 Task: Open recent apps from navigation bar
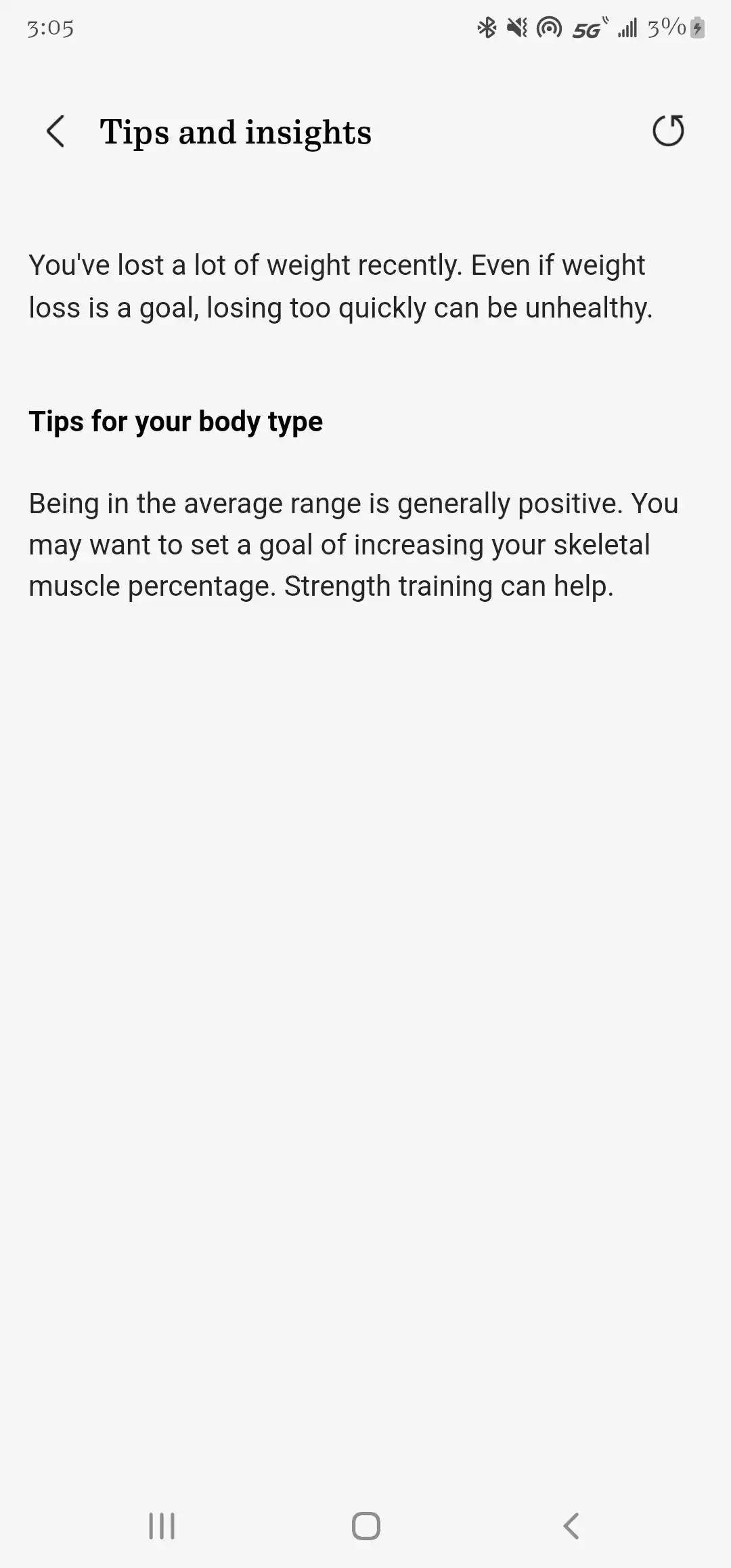pyautogui.click(x=162, y=1526)
